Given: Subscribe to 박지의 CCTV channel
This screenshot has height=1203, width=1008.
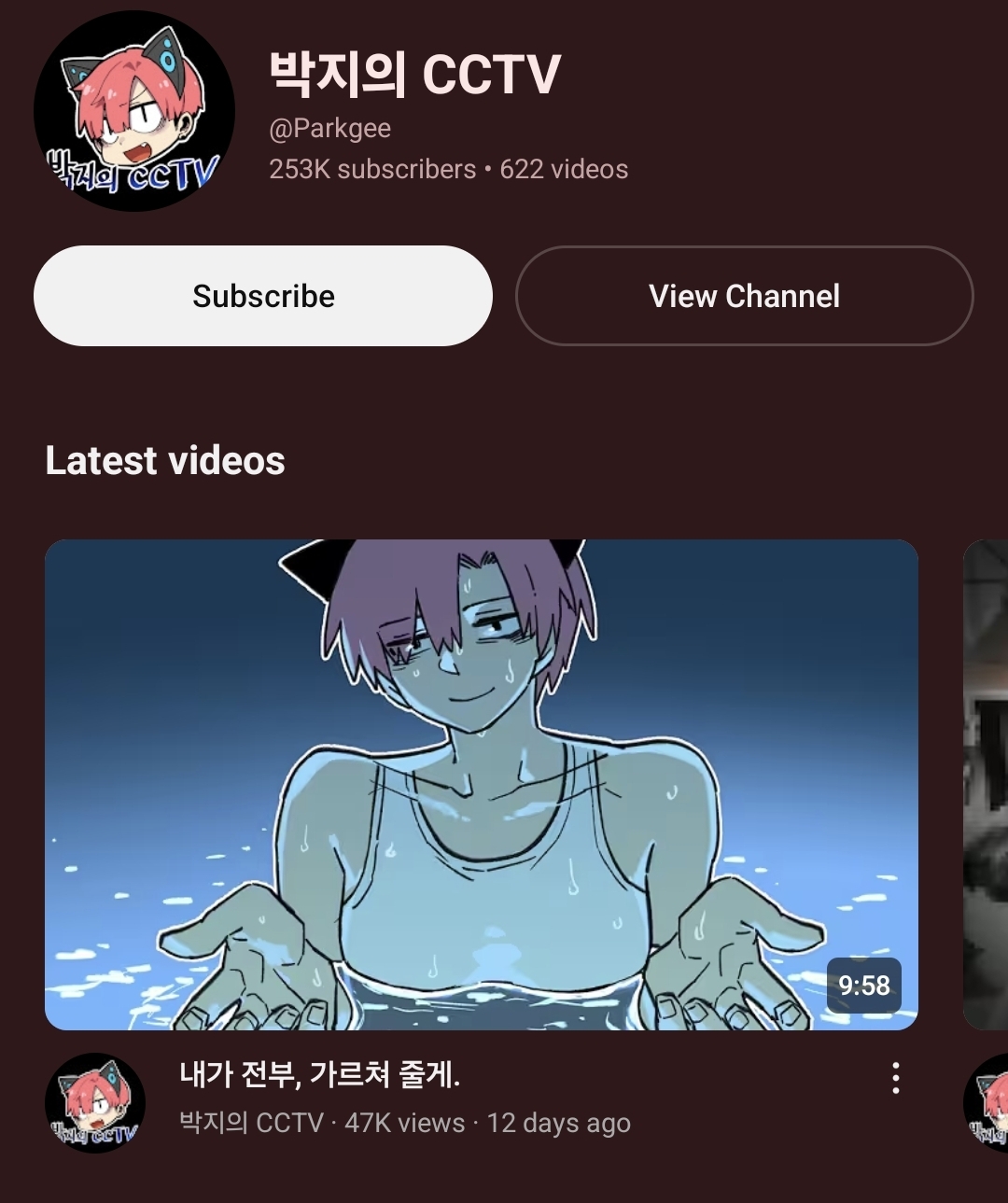Looking at the screenshot, I should click(262, 296).
